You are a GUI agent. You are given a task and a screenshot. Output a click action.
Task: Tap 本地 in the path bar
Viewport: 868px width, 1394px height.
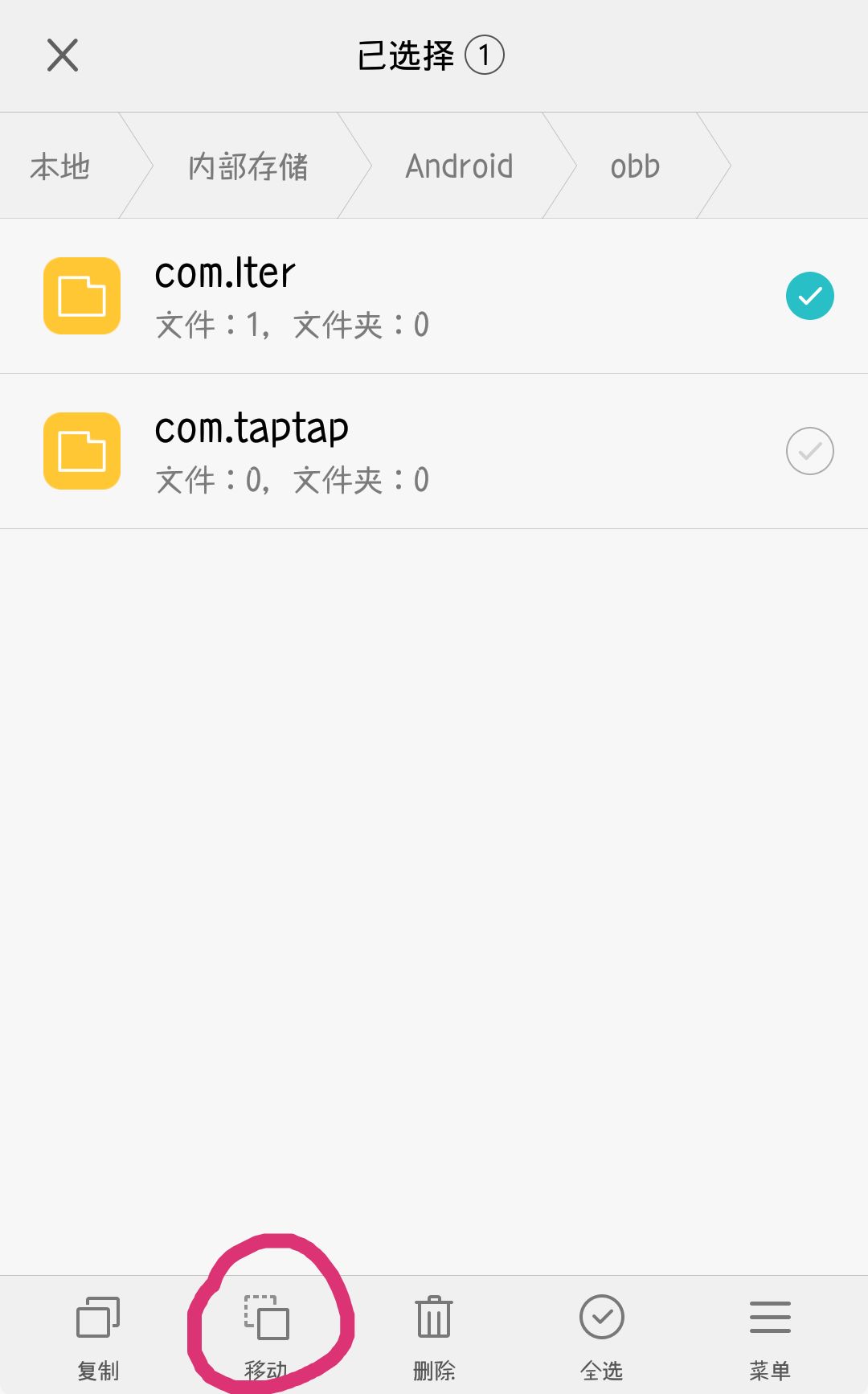click(x=59, y=166)
